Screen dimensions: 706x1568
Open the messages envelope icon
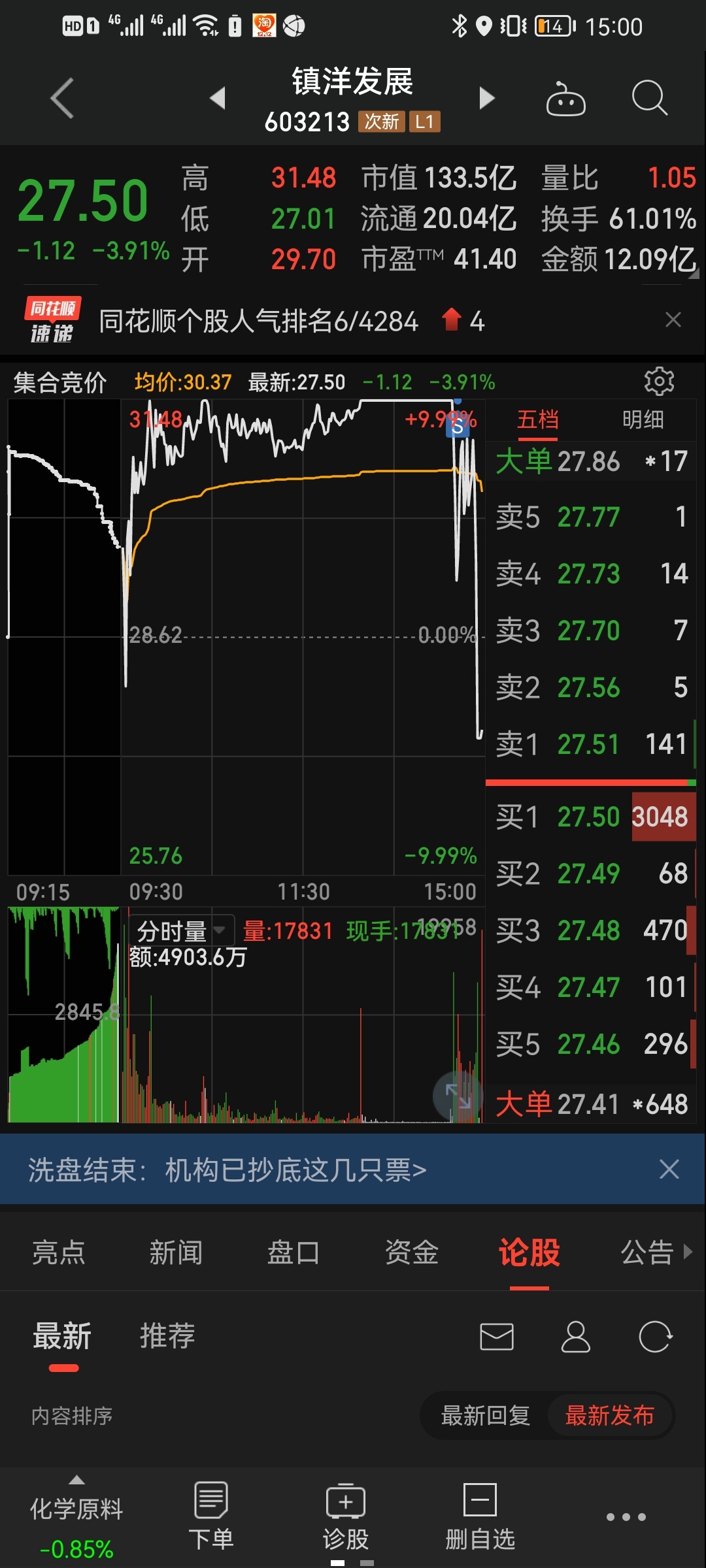coord(497,1337)
